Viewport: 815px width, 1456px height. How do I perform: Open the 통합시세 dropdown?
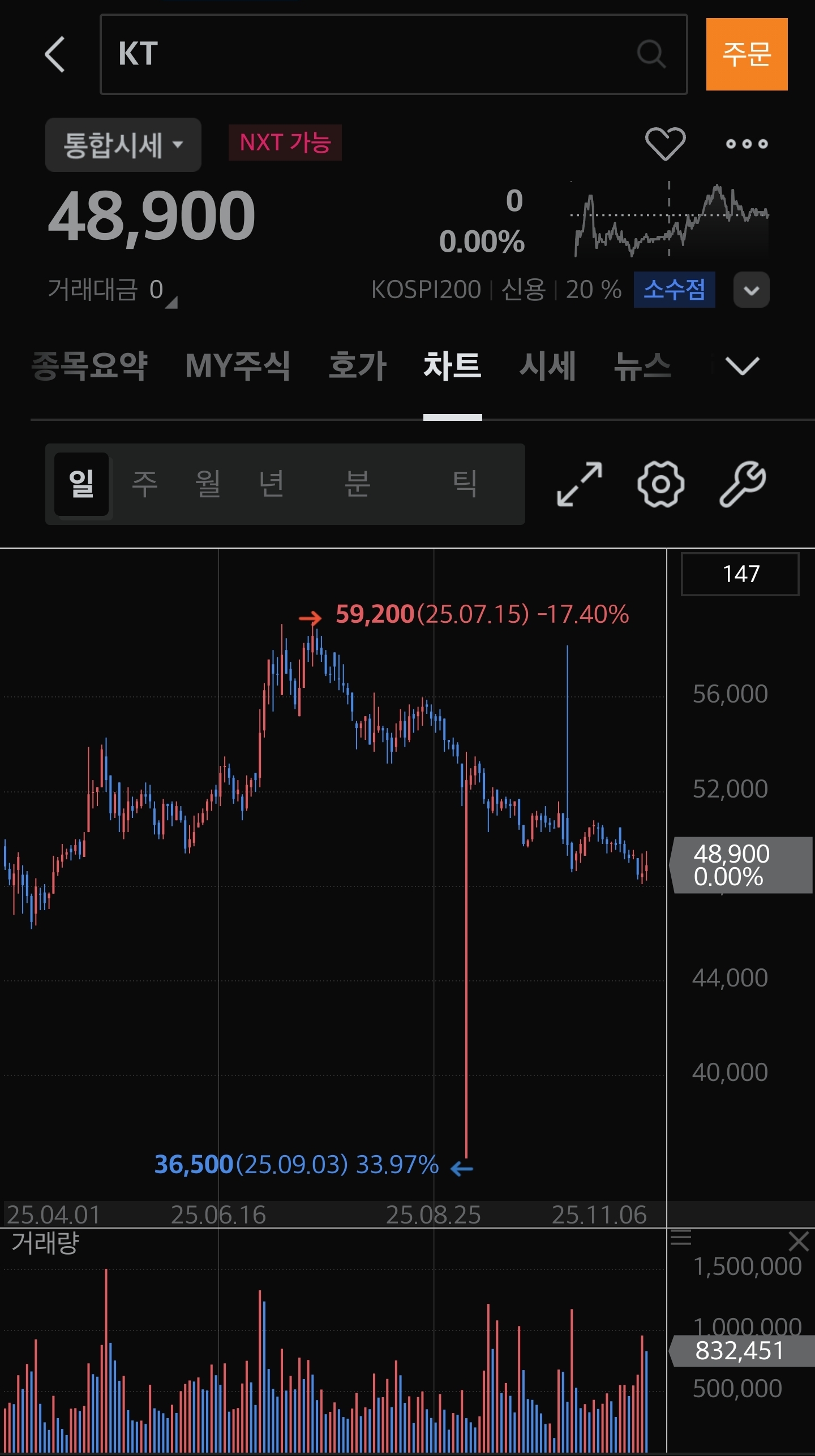point(123,145)
